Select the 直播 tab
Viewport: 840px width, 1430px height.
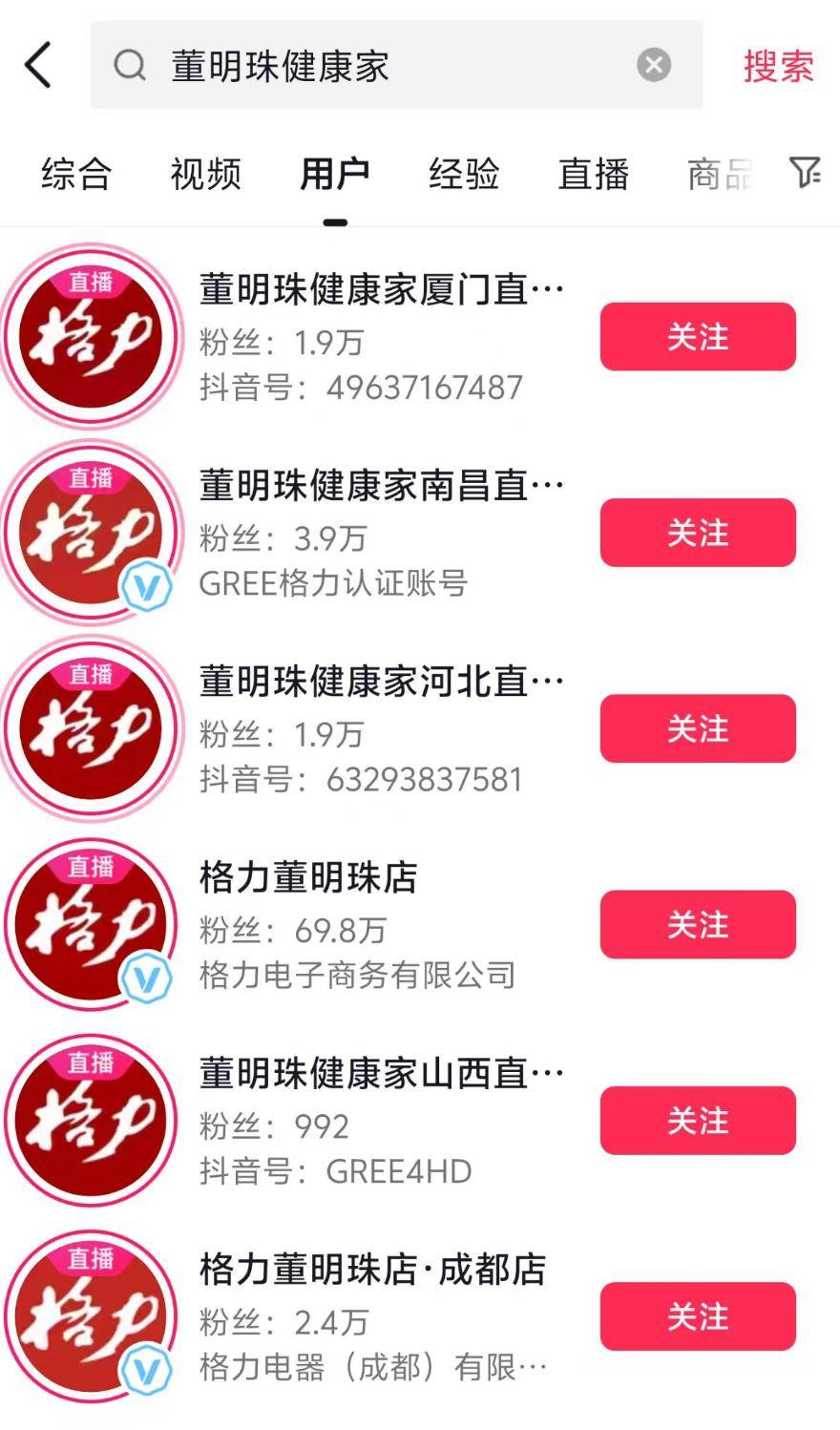(x=593, y=174)
